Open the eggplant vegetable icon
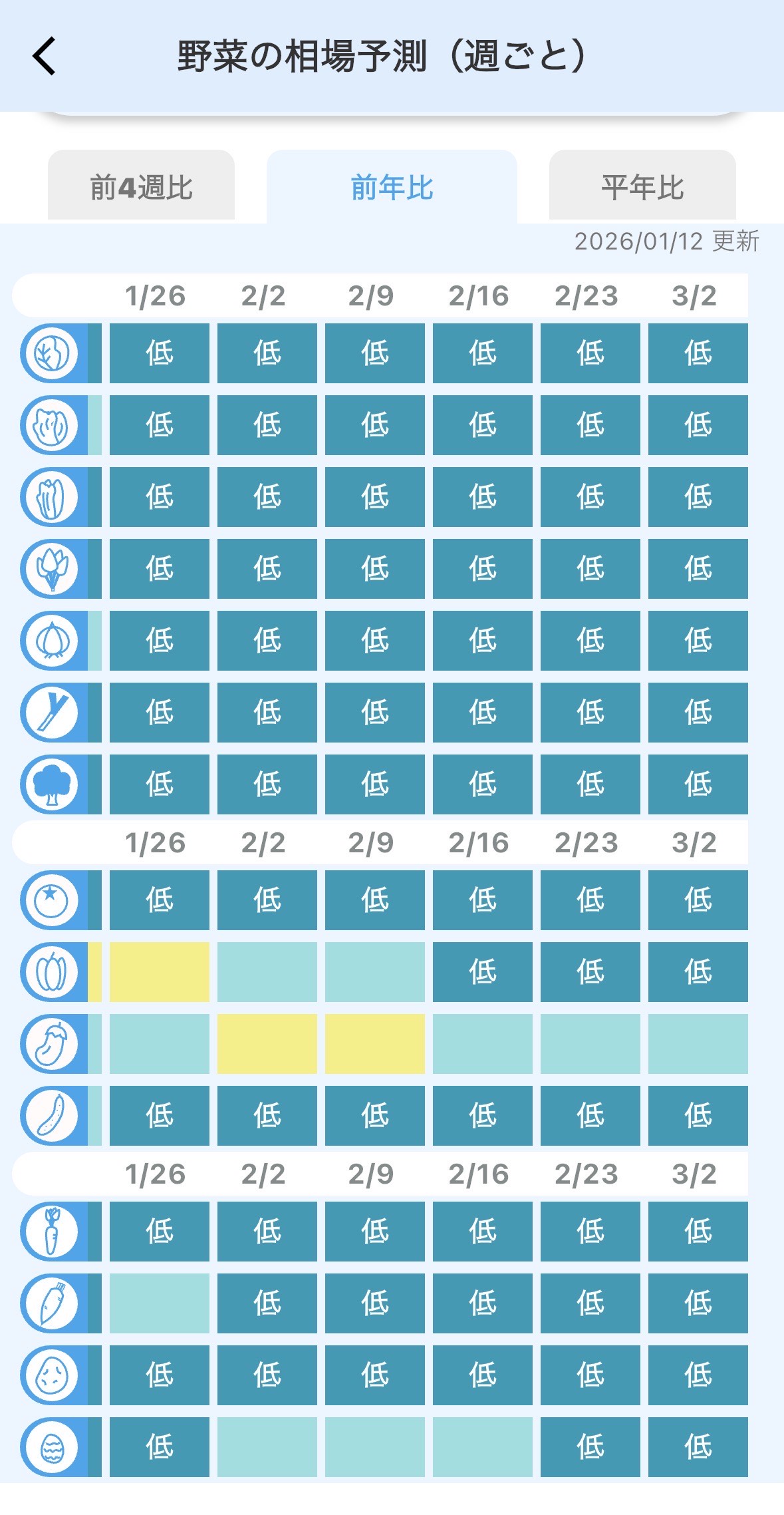Viewport: 784px width, 1515px height. (53, 1044)
